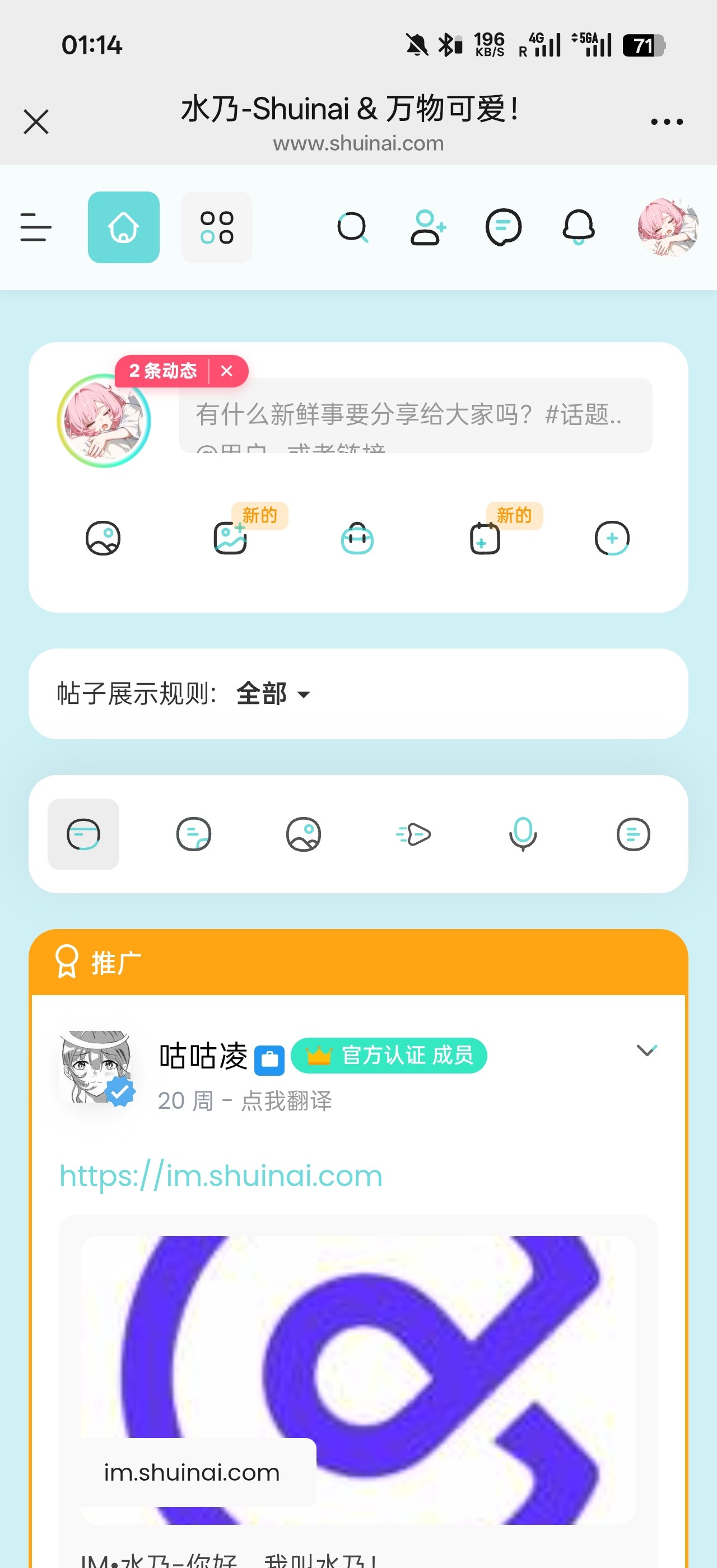Tap the post composer text field

coord(415,415)
